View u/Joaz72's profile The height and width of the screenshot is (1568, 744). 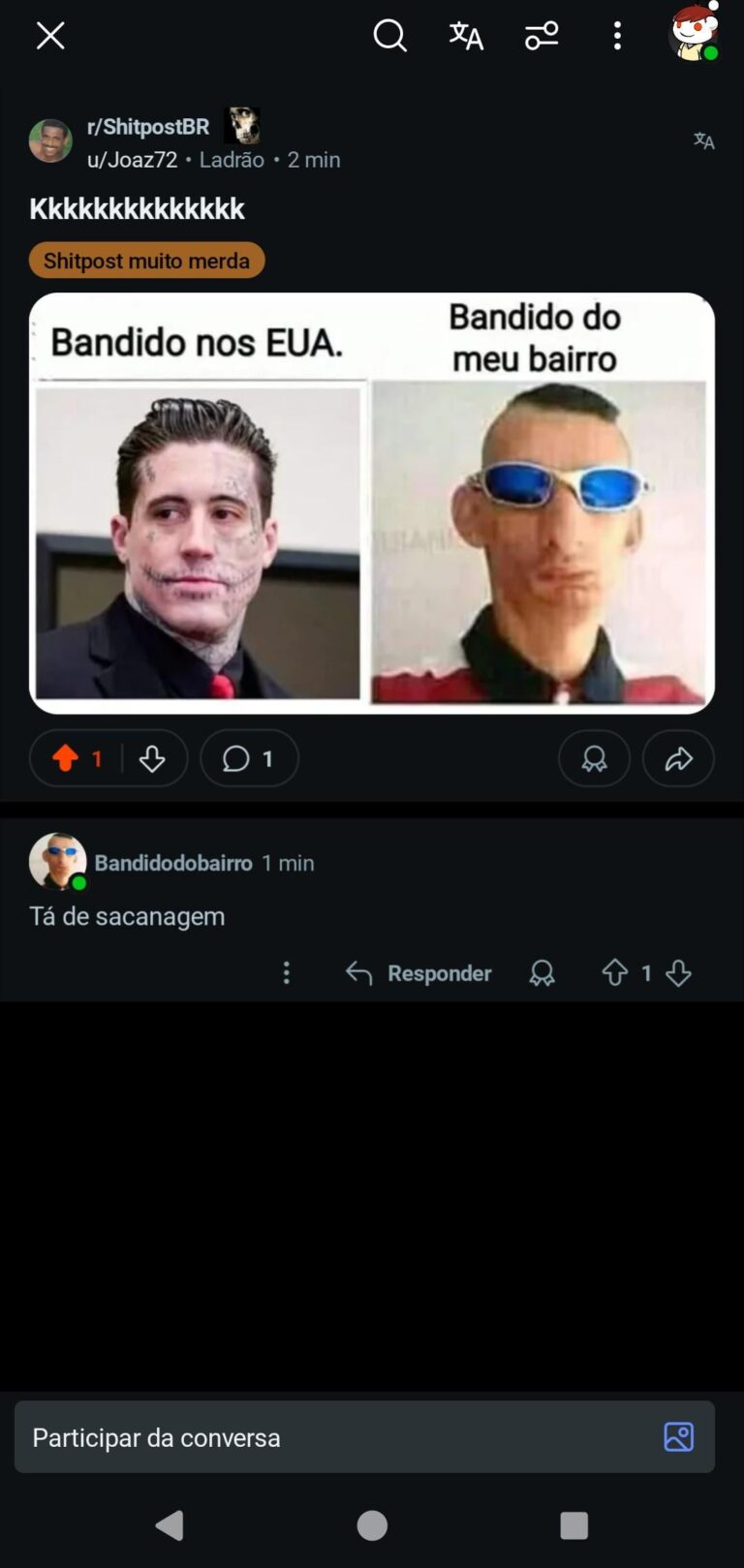pos(133,160)
